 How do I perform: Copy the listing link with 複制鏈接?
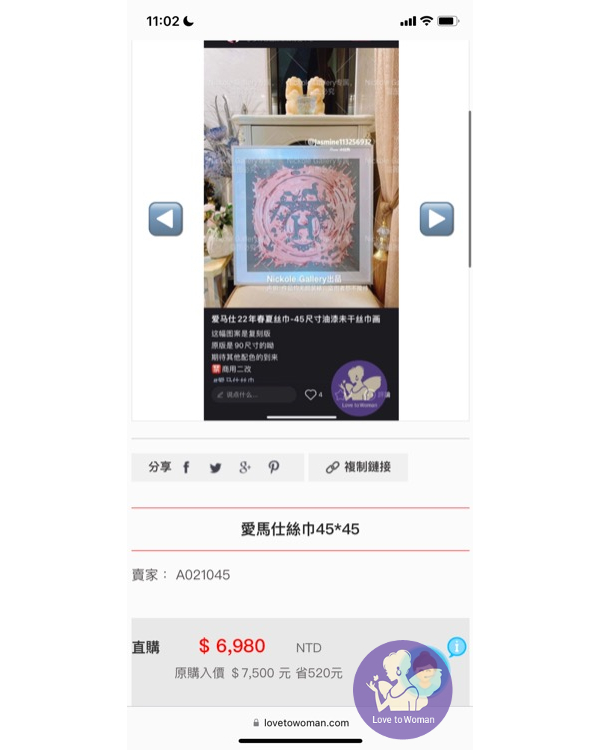[x=358, y=467]
